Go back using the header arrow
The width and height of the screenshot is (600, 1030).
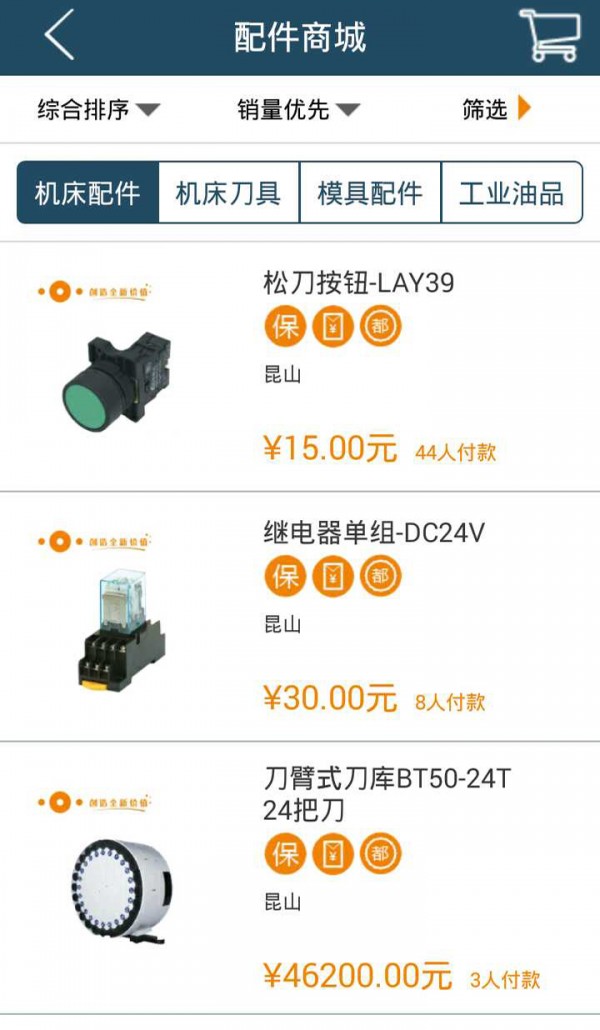(x=60, y=36)
